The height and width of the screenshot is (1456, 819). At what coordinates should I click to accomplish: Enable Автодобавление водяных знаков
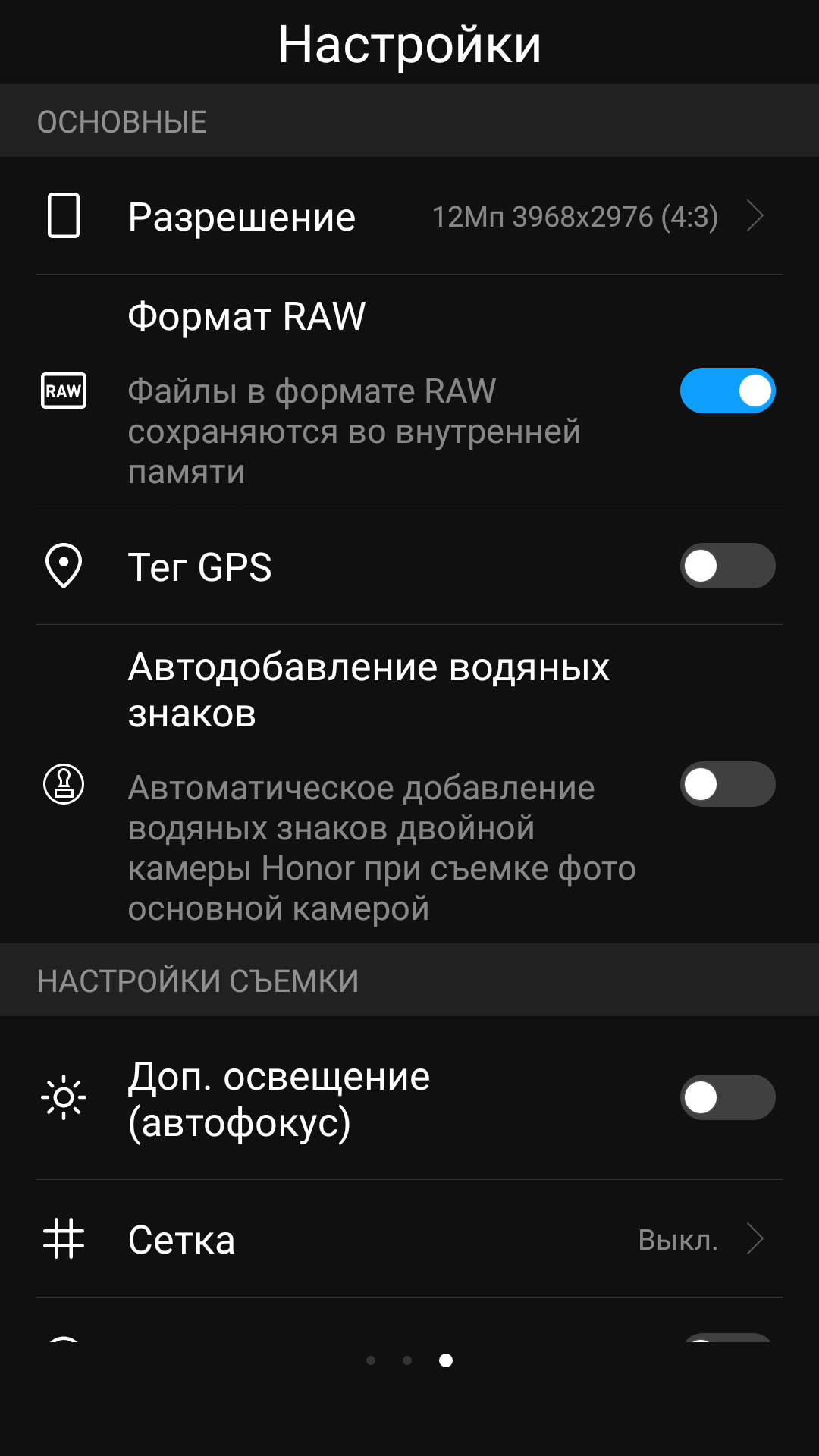727,784
